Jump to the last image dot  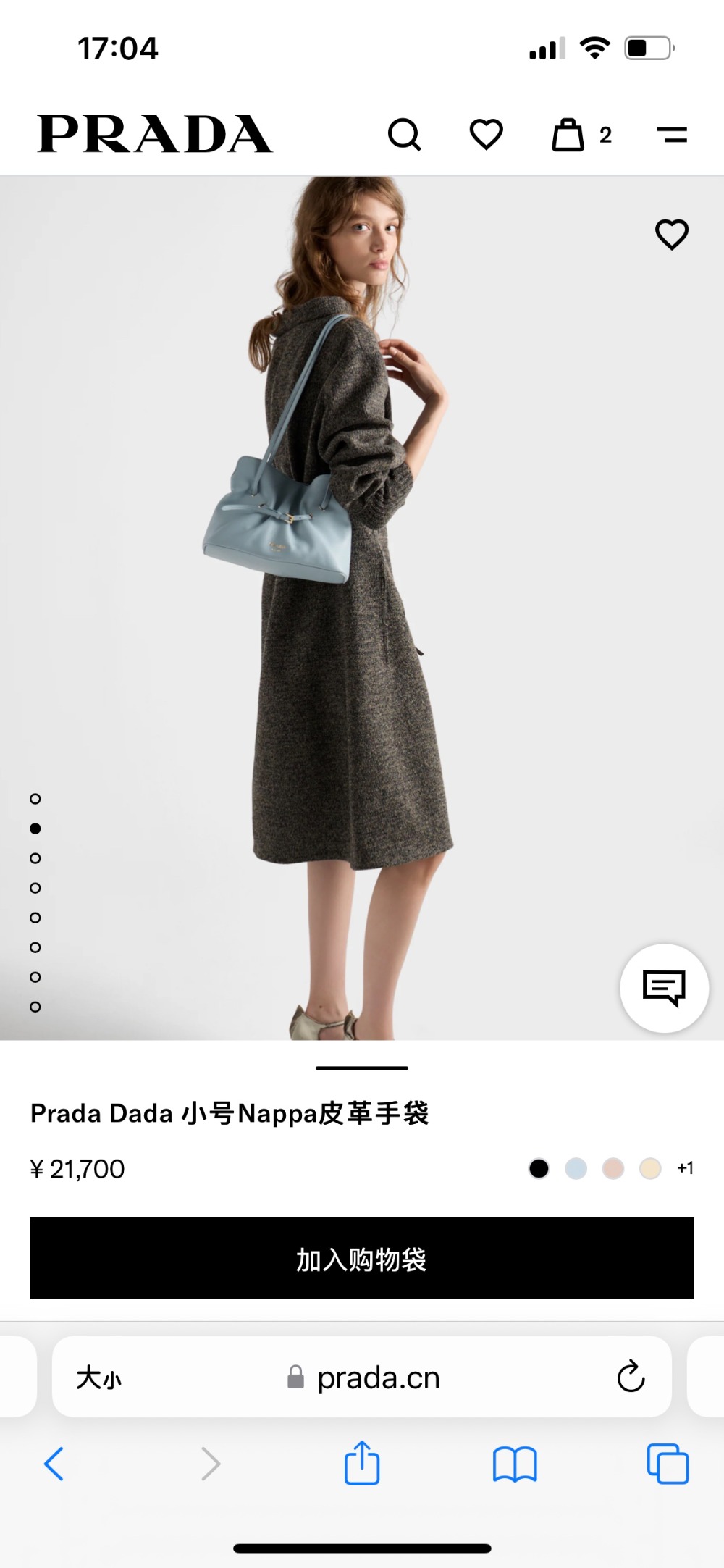pos(35,1007)
